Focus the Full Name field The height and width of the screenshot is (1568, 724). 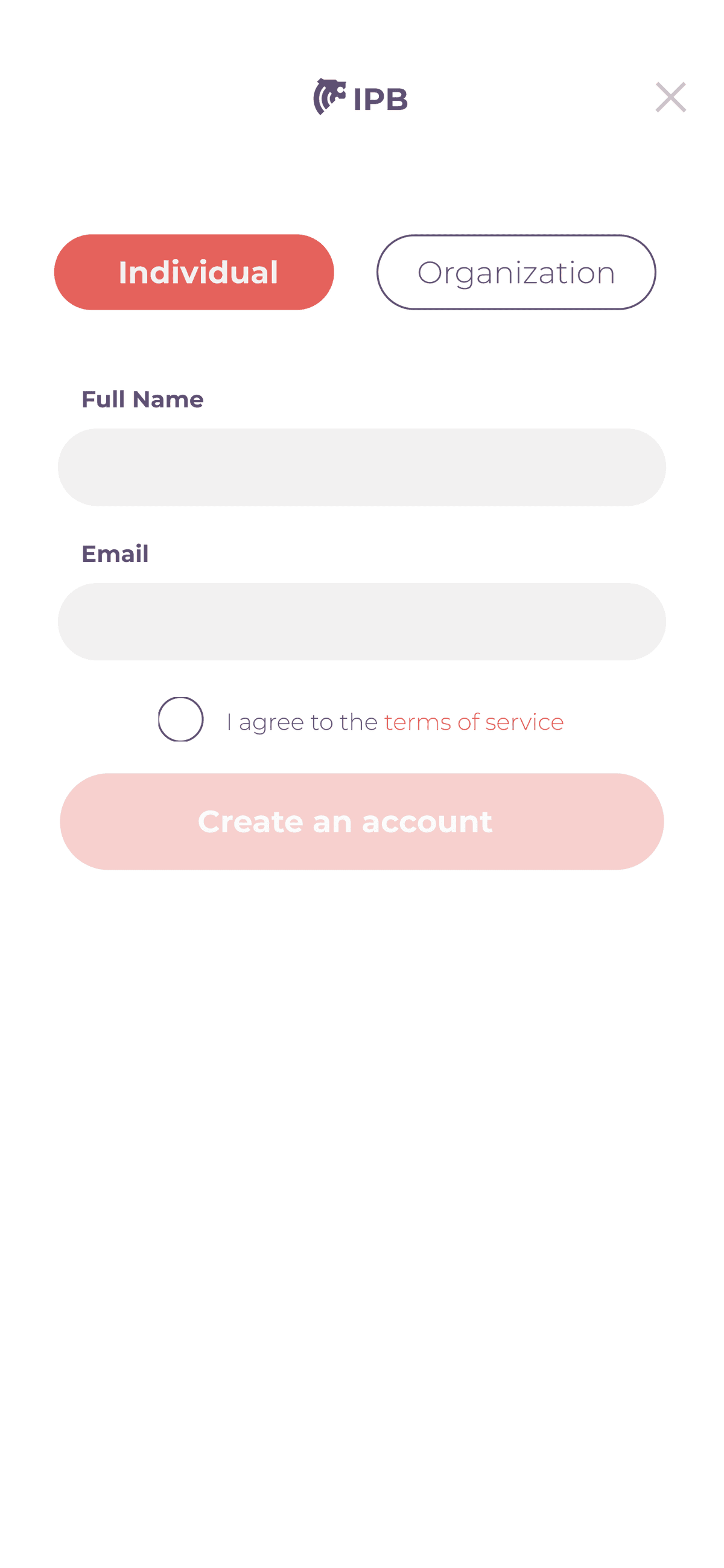coord(361,468)
